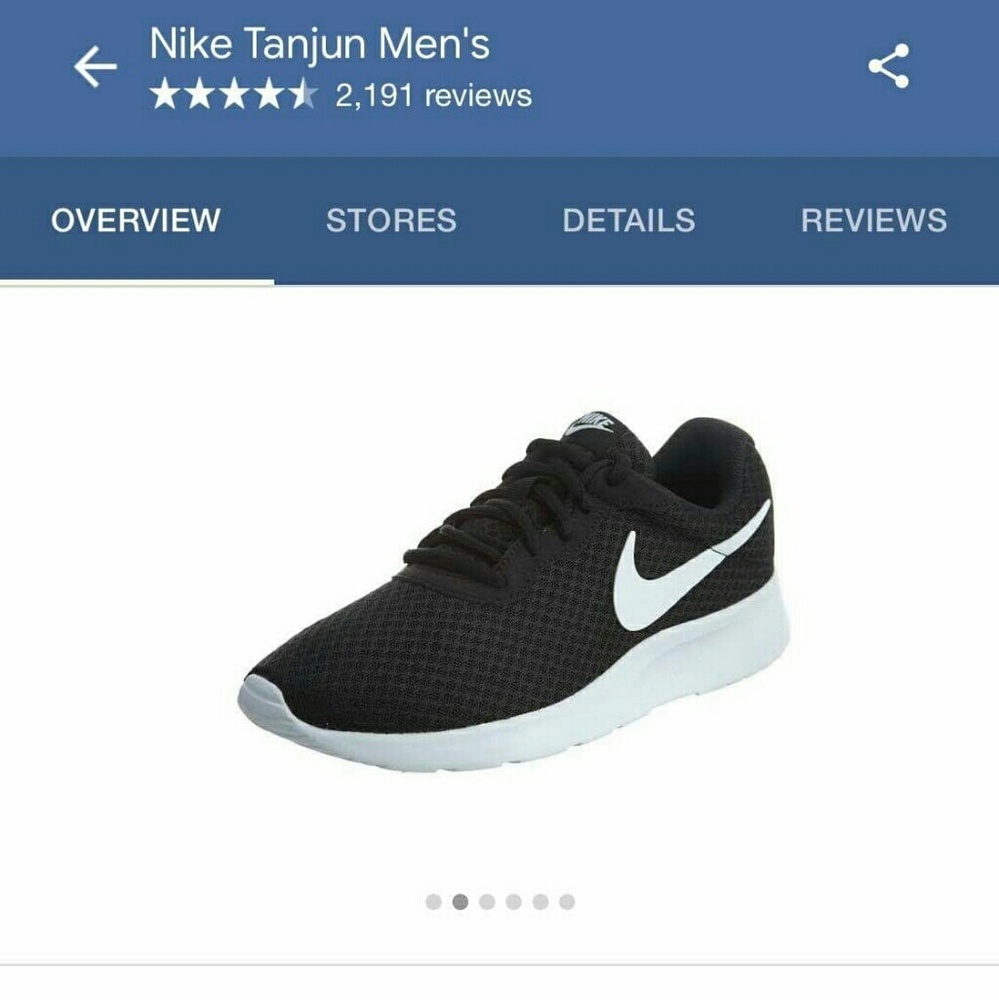This screenshot has width=999, height=1000.
Task: Select the third star of the rating
Action: [232, 97]
